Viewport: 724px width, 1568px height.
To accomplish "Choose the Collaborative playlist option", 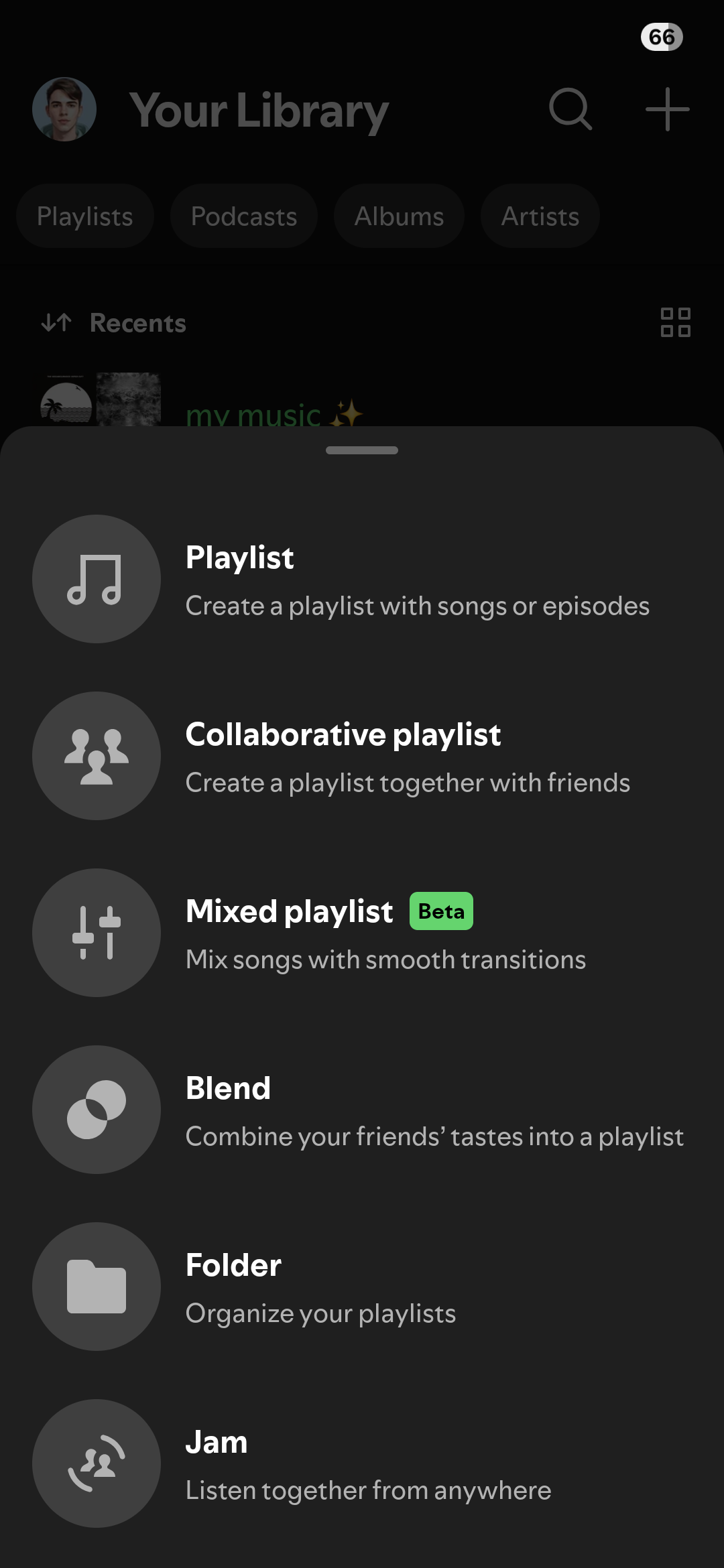I will (362, 757).
